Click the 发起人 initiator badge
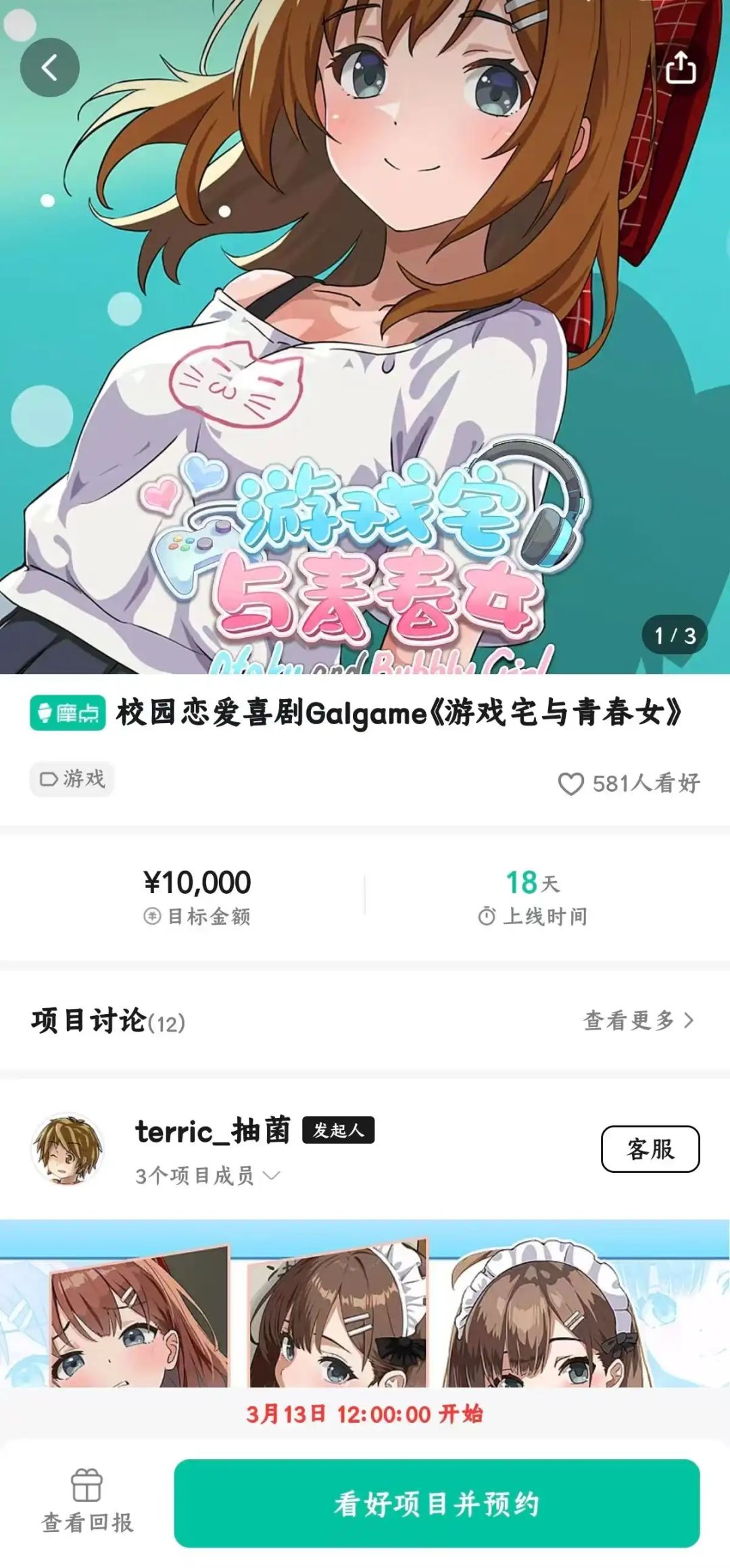 339,1130
